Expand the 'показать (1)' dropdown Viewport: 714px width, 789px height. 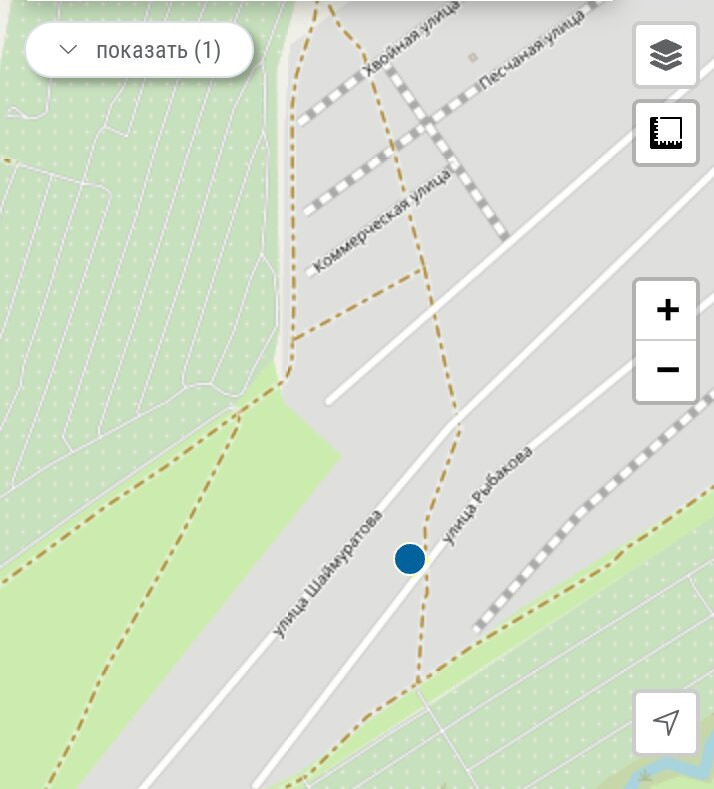[139, 50]
